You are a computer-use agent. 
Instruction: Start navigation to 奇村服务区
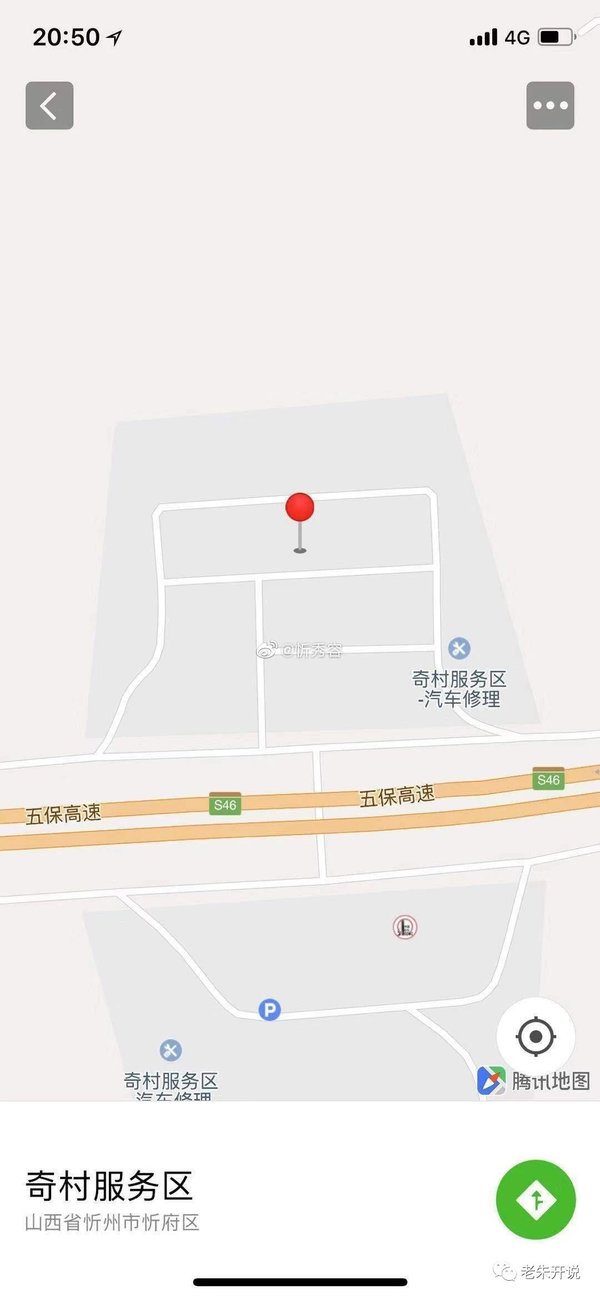(535, 1199)
